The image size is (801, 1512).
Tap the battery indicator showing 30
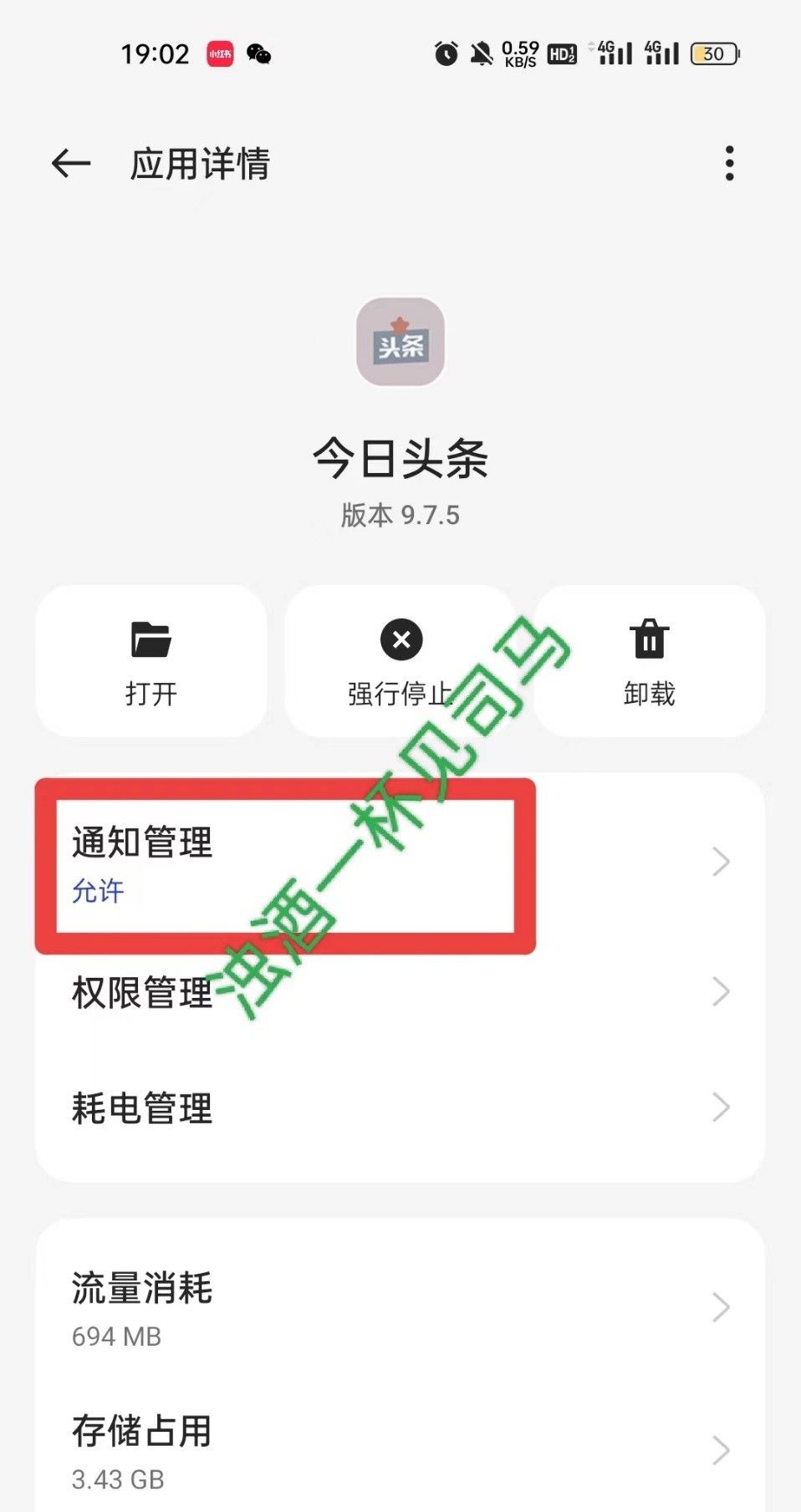(712, 53)
